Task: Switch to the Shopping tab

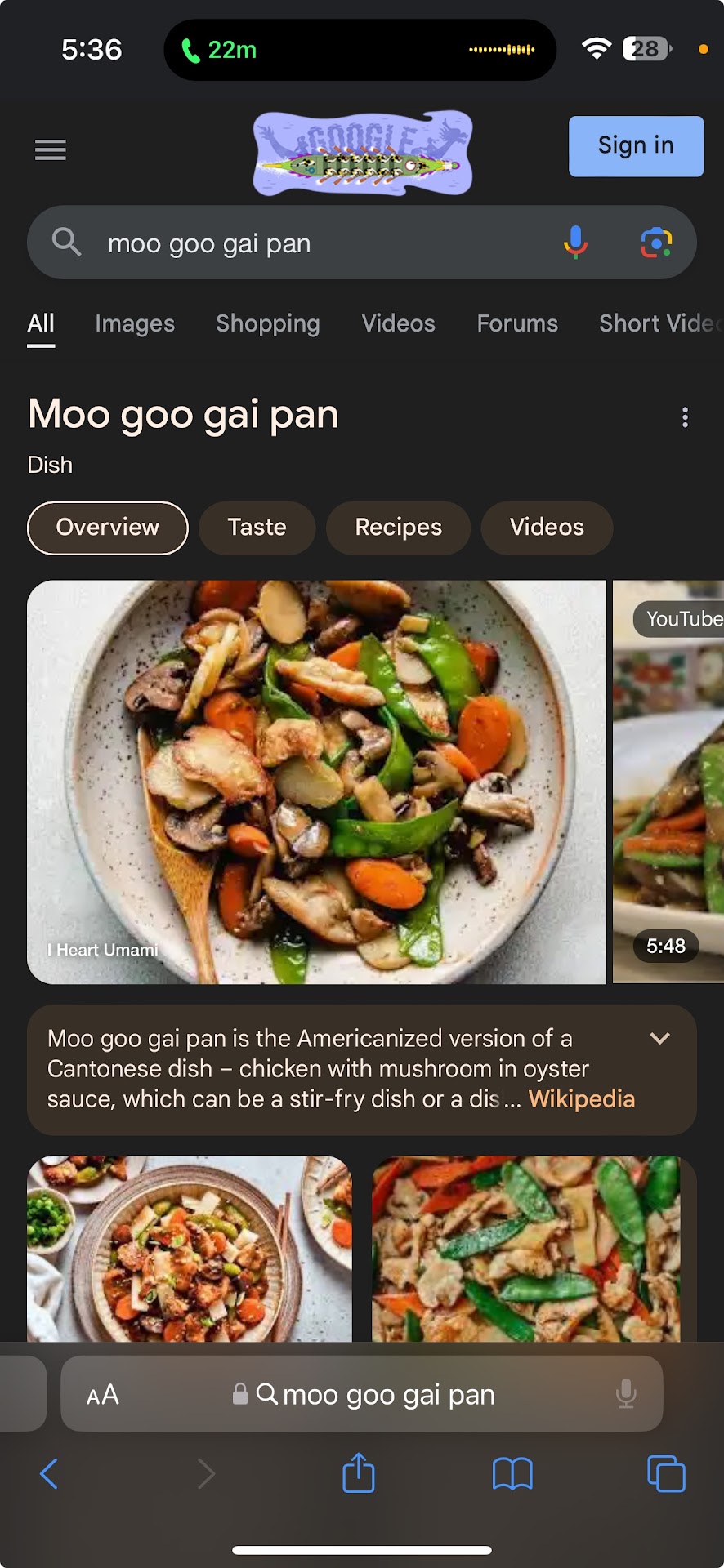Action: (267, 323)
